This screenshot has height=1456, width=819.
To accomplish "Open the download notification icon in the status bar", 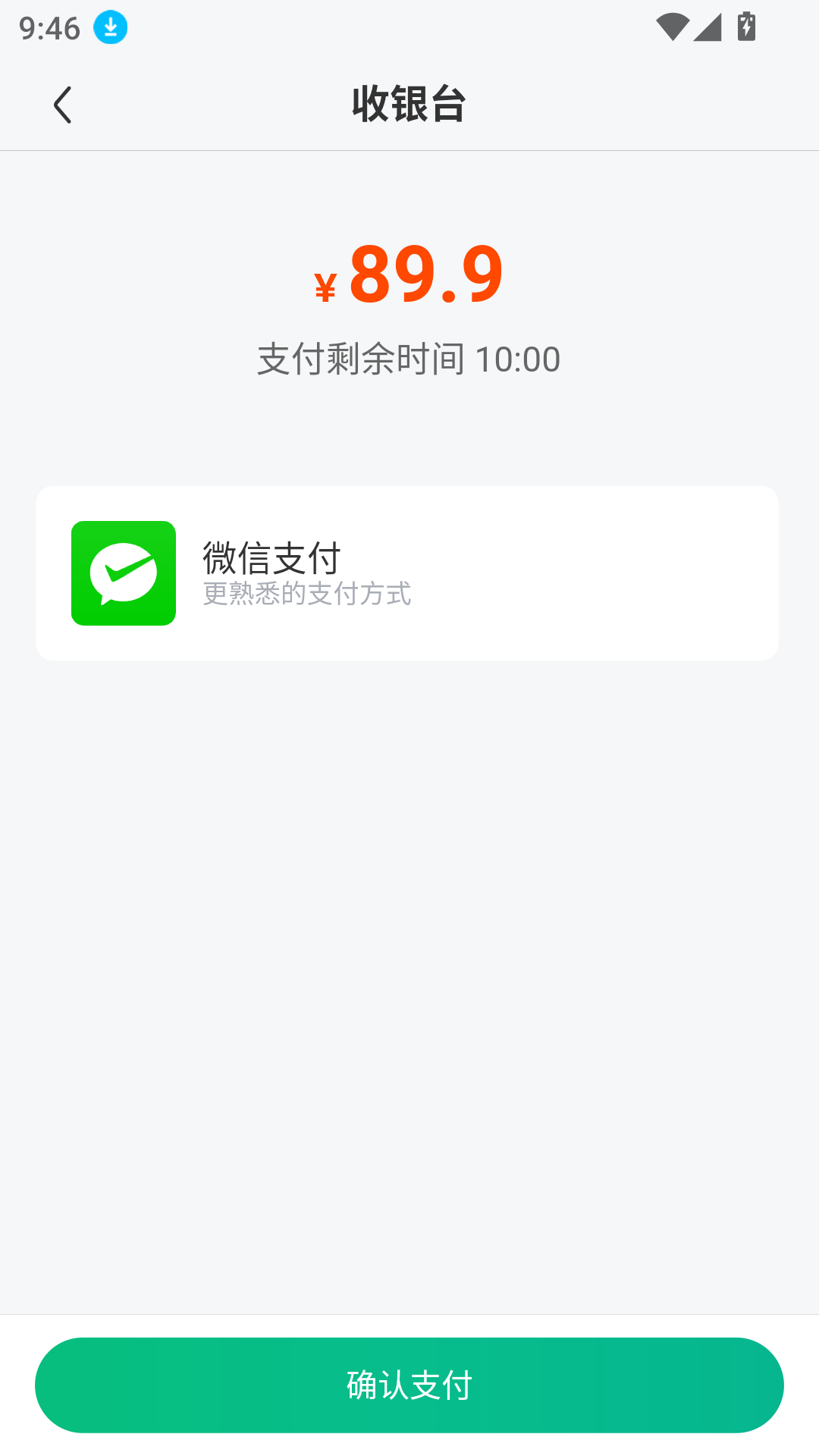I will point(110,27).
